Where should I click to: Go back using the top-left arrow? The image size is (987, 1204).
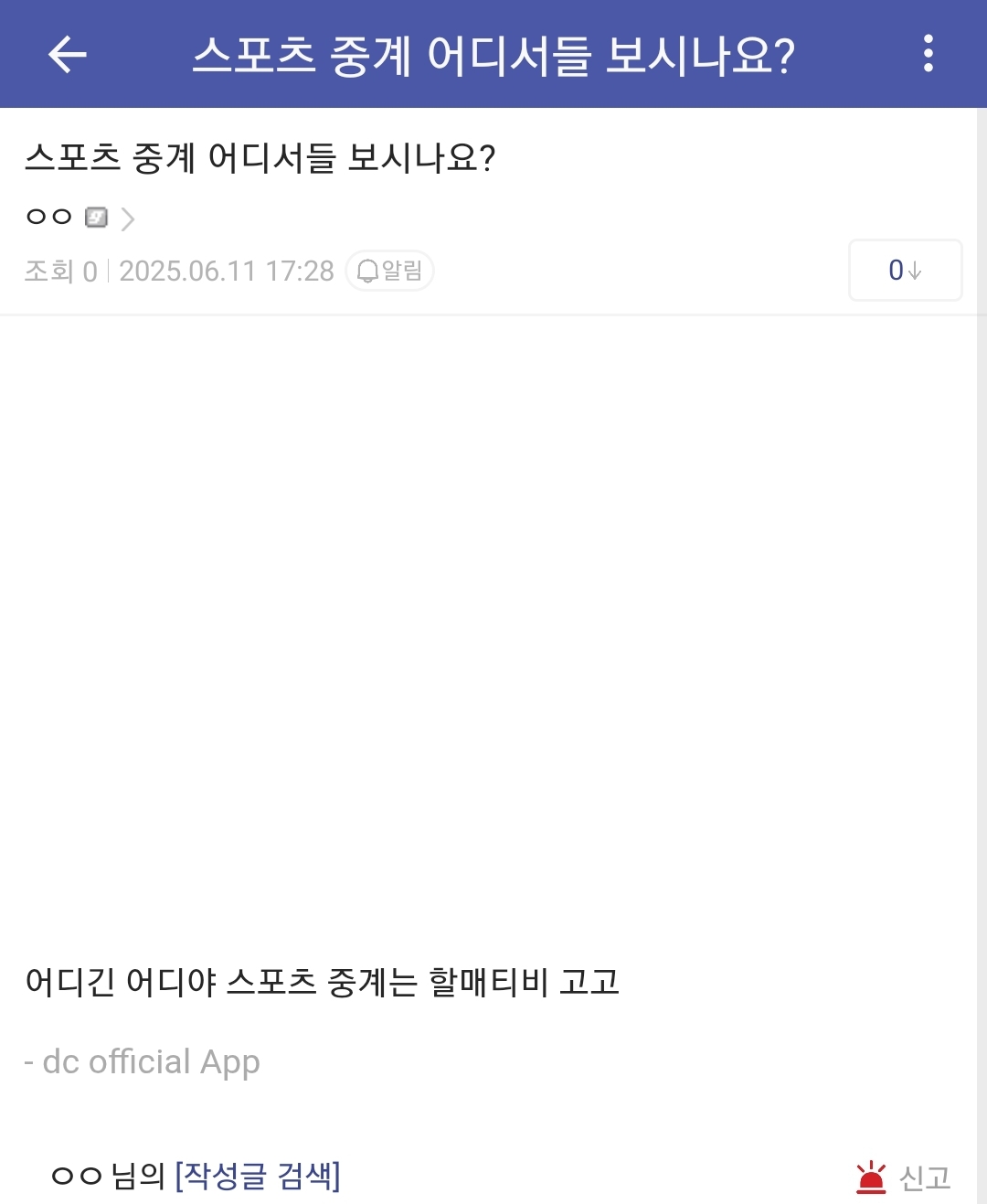tap(67, 55)
